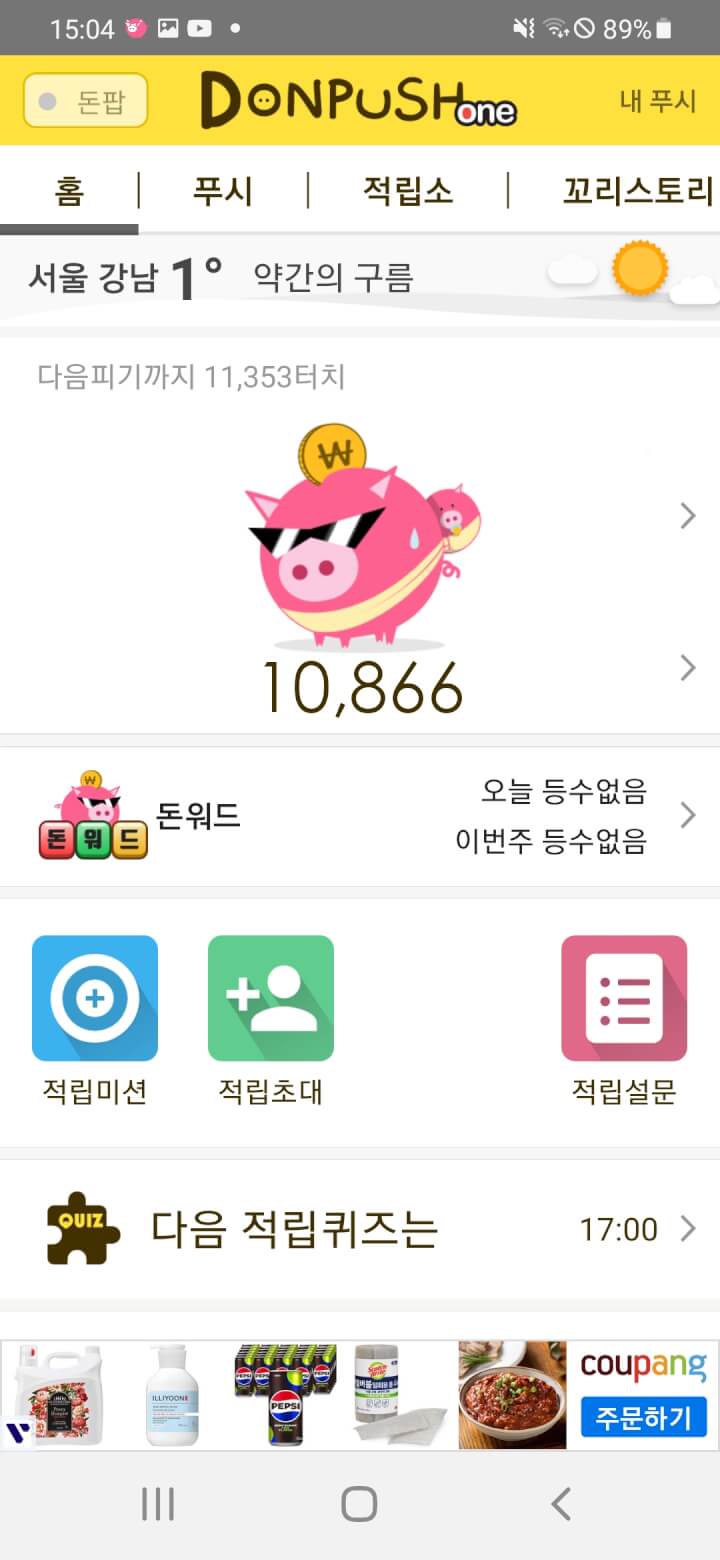Open 적립설문 surveys
Viewport: 720px width, 1560px height.
pos(624,1018)
